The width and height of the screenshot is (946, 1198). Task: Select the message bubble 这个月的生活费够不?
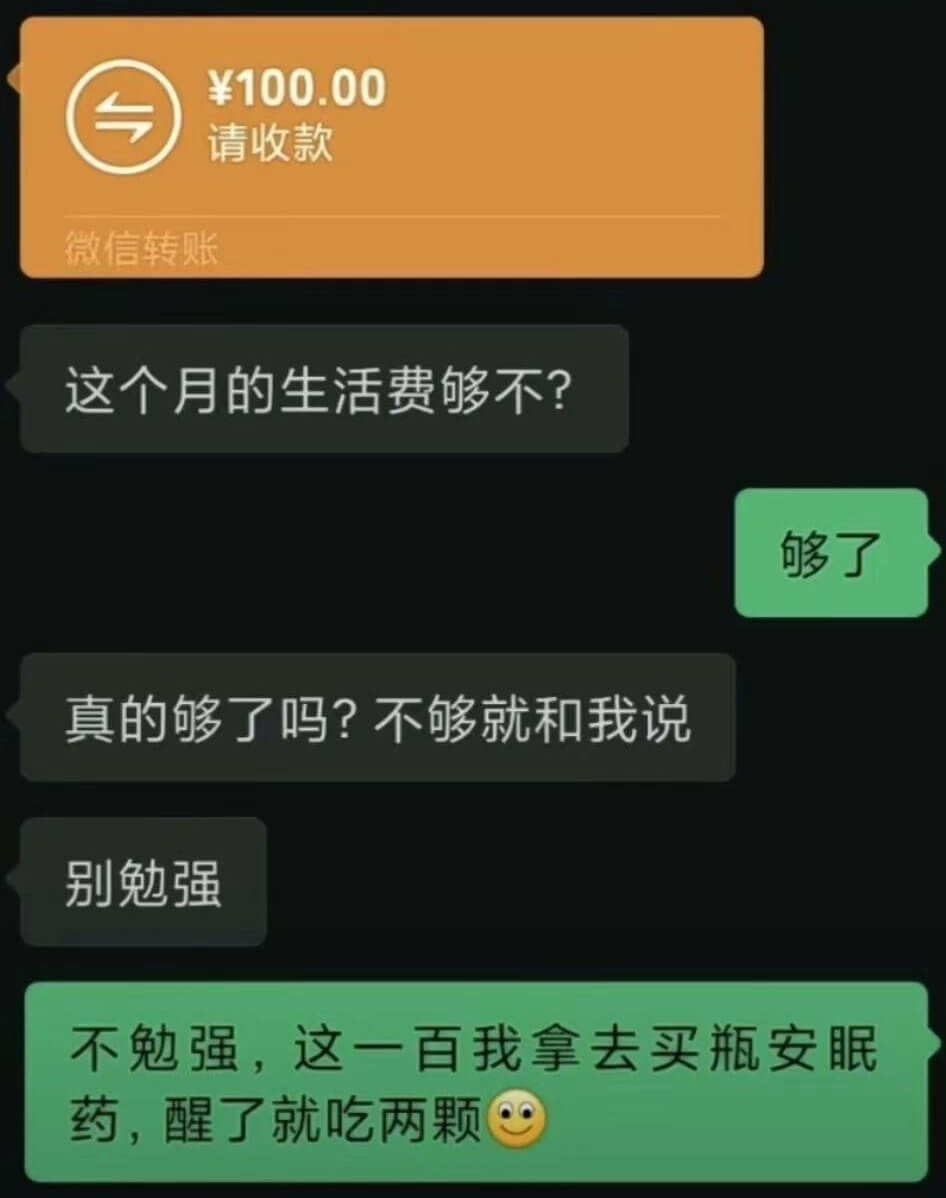(x=325, y=390)
